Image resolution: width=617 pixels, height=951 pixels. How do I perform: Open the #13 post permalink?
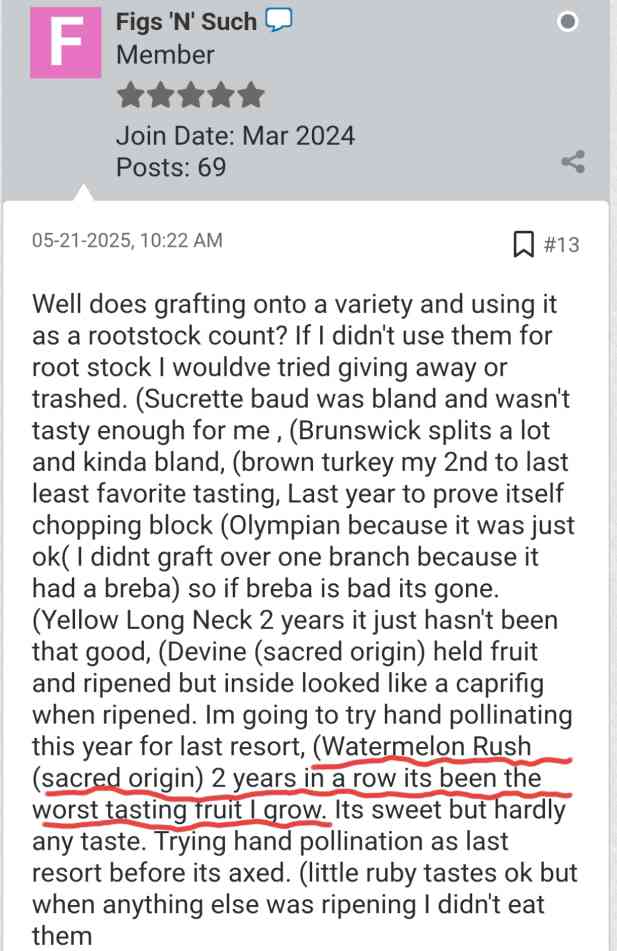click(562, 244)
